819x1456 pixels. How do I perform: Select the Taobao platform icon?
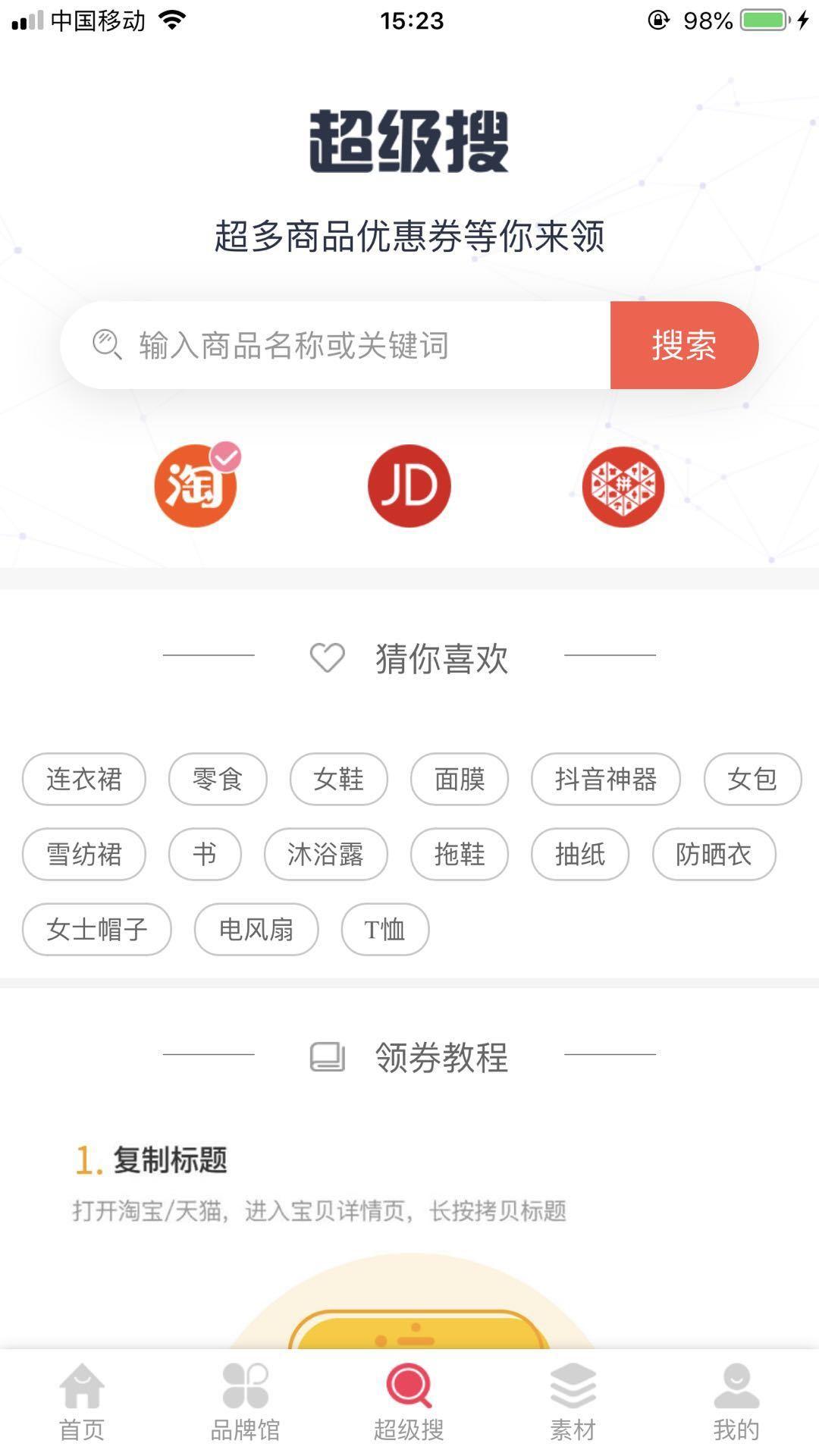(x=196, y=488)
